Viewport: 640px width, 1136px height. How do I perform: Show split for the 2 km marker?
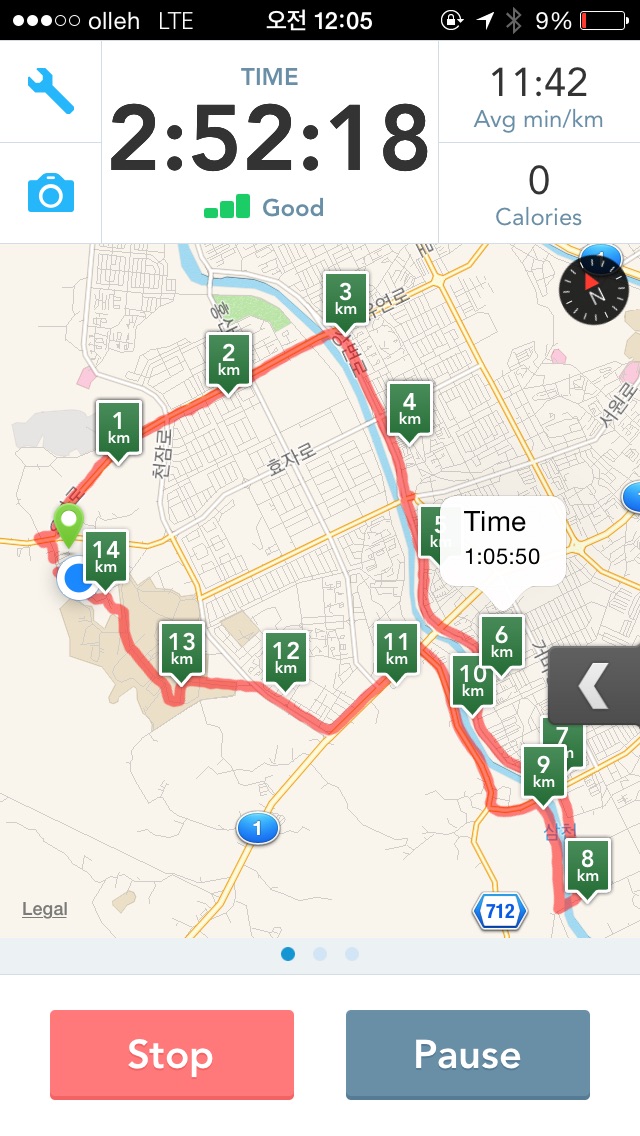[x=229, y=359]
